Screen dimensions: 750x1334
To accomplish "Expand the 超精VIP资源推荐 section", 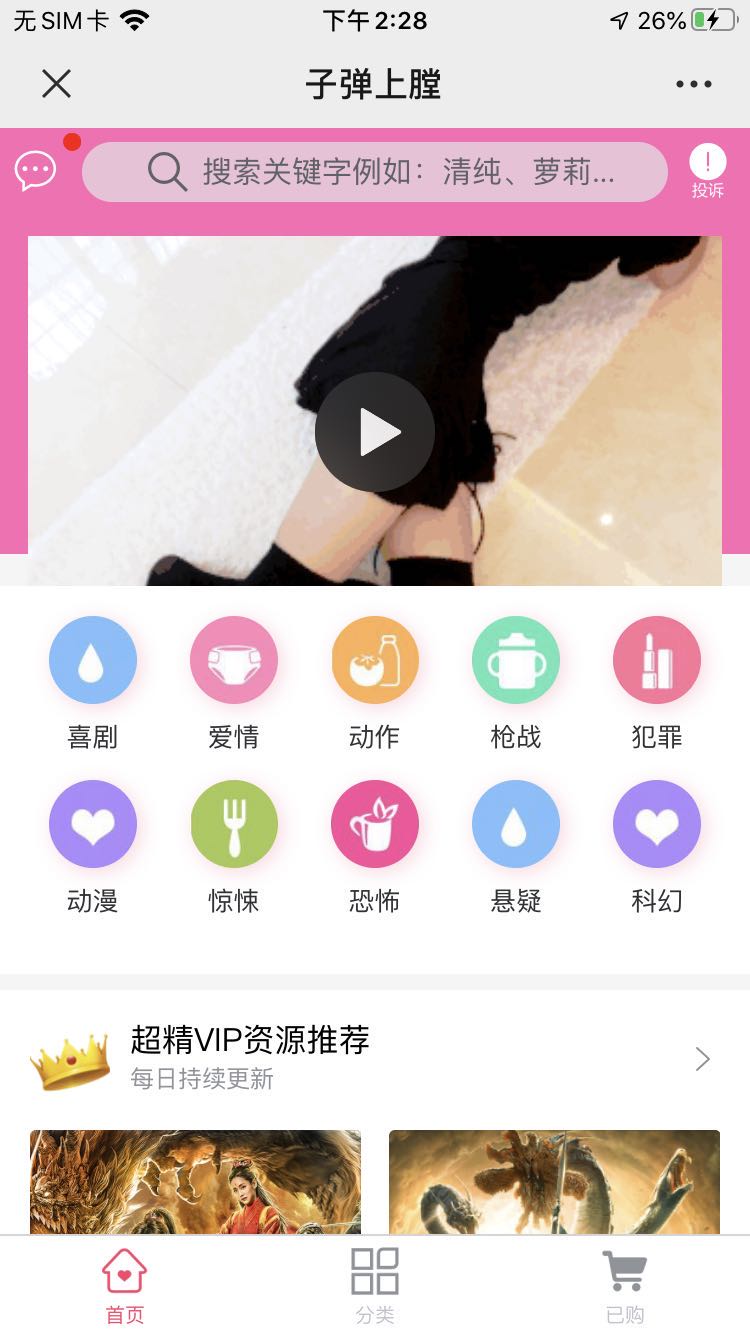I will pos(703,1059).
